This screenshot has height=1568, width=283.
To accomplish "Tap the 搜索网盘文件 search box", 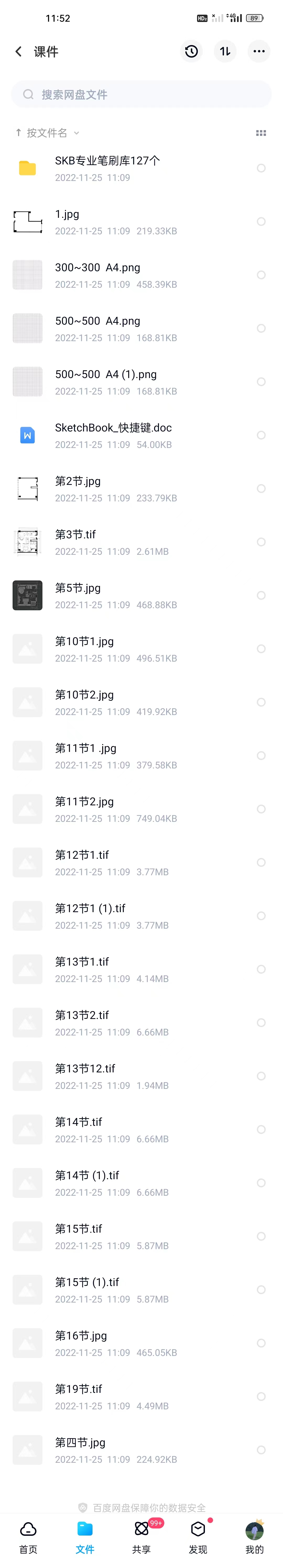I will coord(141,94).
